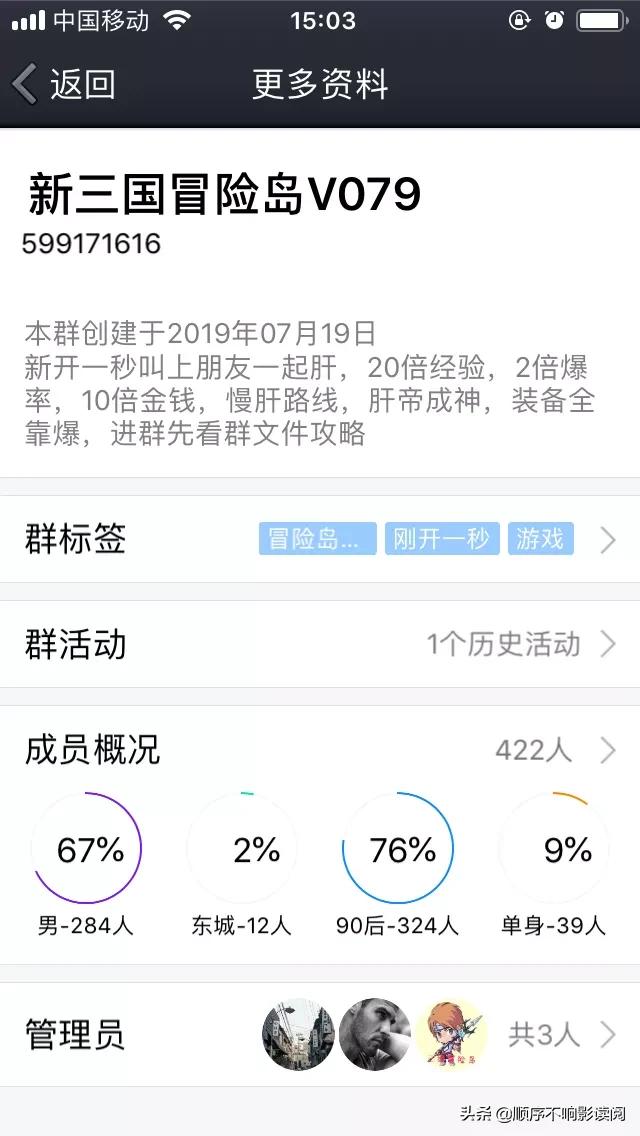
Task: Open the 群标签 row
Action: (x=320, y=540)
